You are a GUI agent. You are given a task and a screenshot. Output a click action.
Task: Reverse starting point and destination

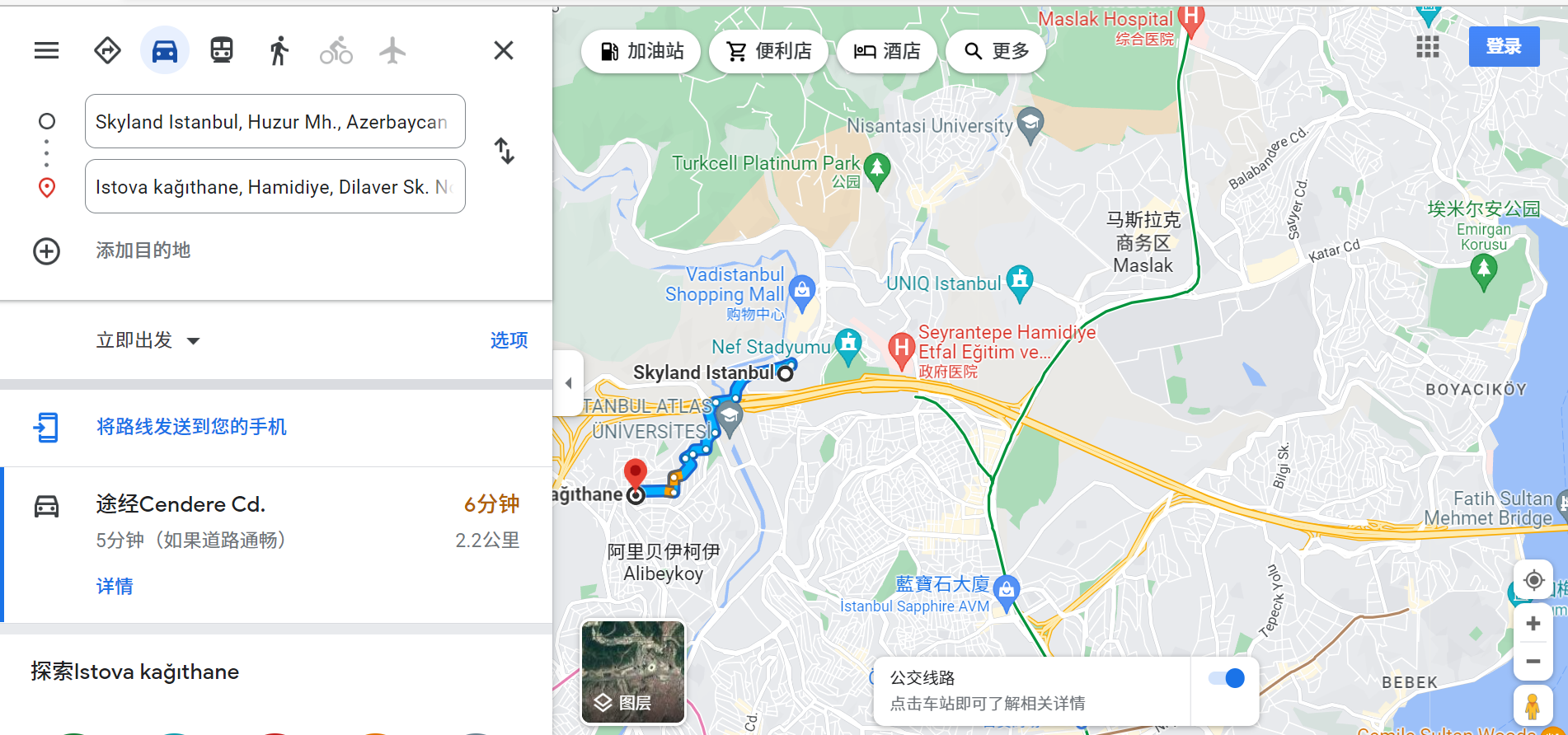point(504,152)
